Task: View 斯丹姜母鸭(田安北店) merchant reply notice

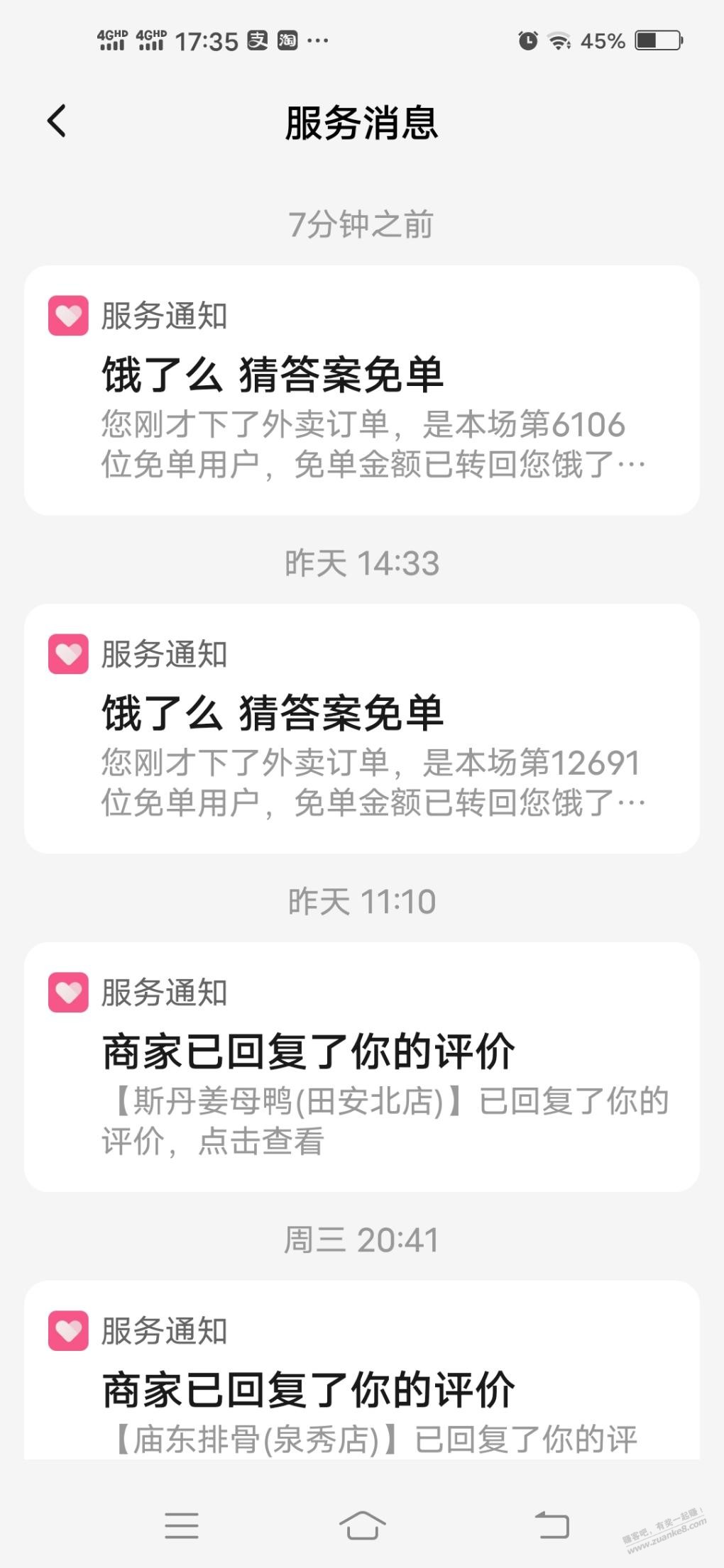Action: 362,1067
